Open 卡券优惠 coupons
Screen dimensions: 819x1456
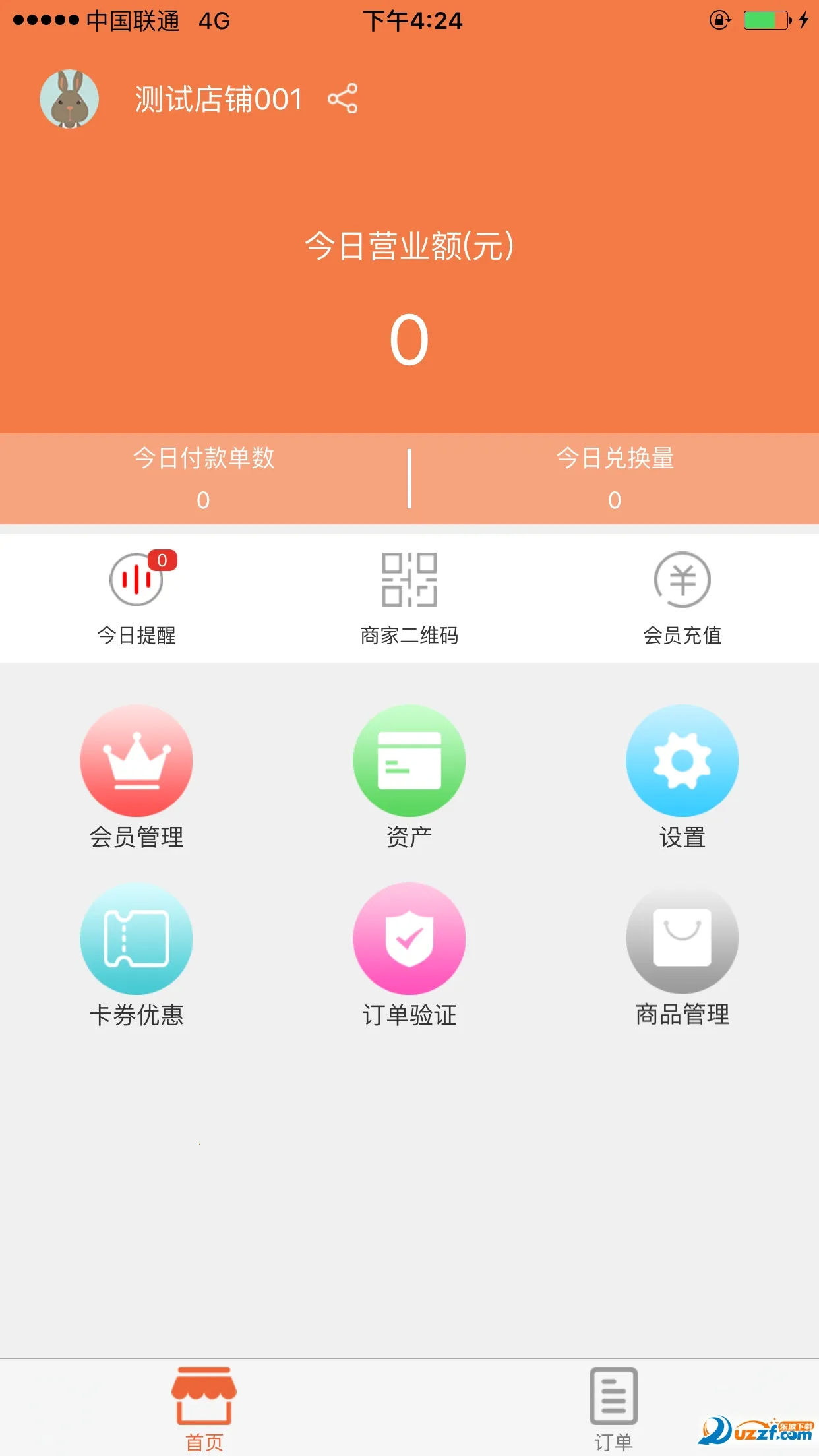point(136,953)
